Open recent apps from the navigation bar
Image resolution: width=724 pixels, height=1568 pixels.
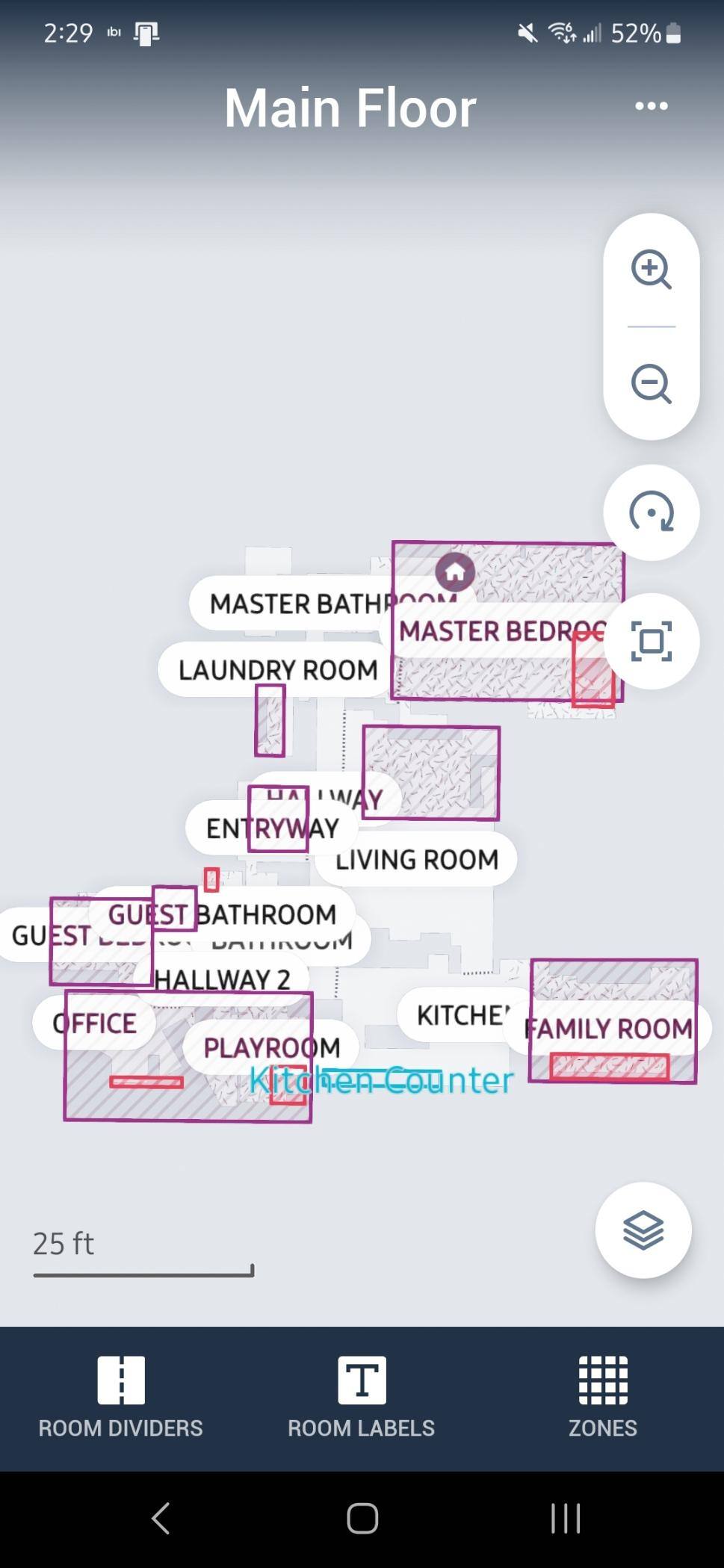(x=565, y=1518)
